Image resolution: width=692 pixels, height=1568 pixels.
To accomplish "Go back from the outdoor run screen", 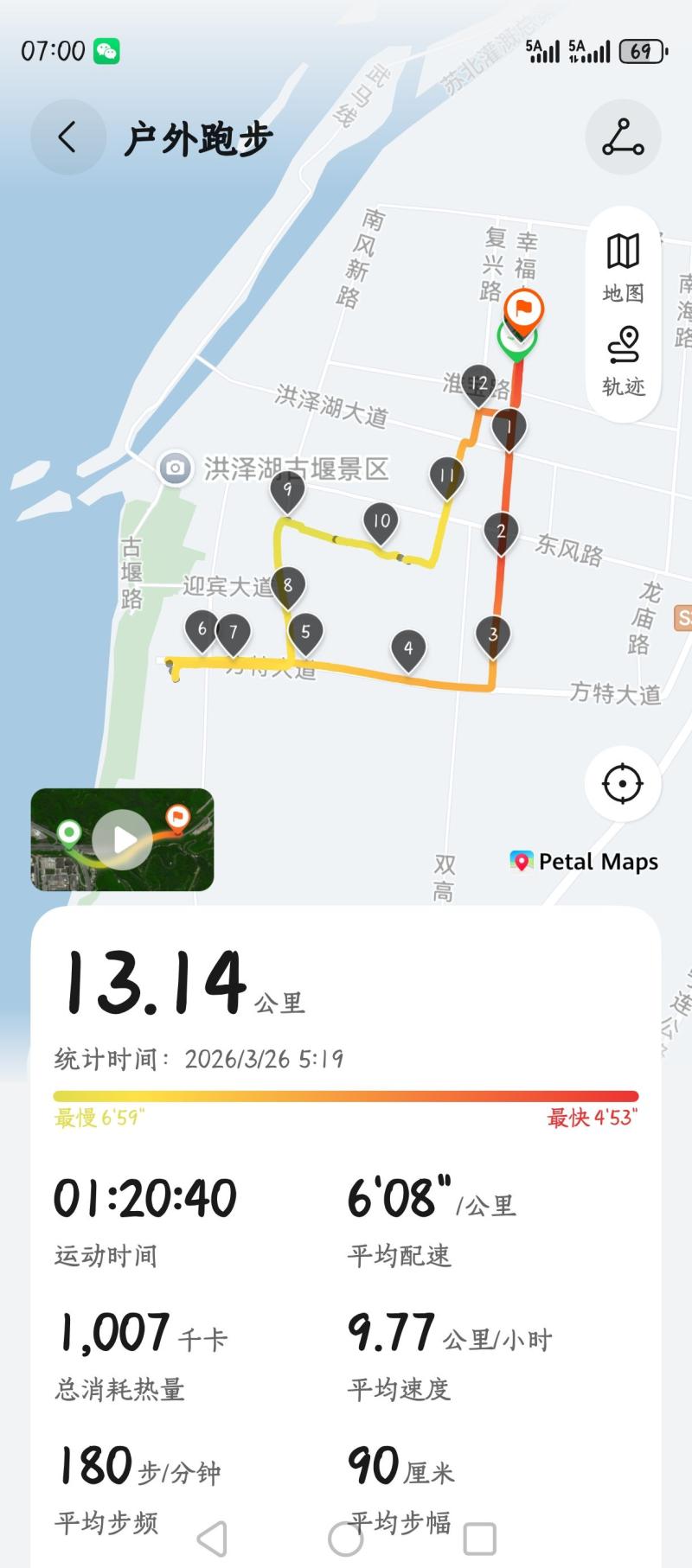I will [x=67, y=137].
